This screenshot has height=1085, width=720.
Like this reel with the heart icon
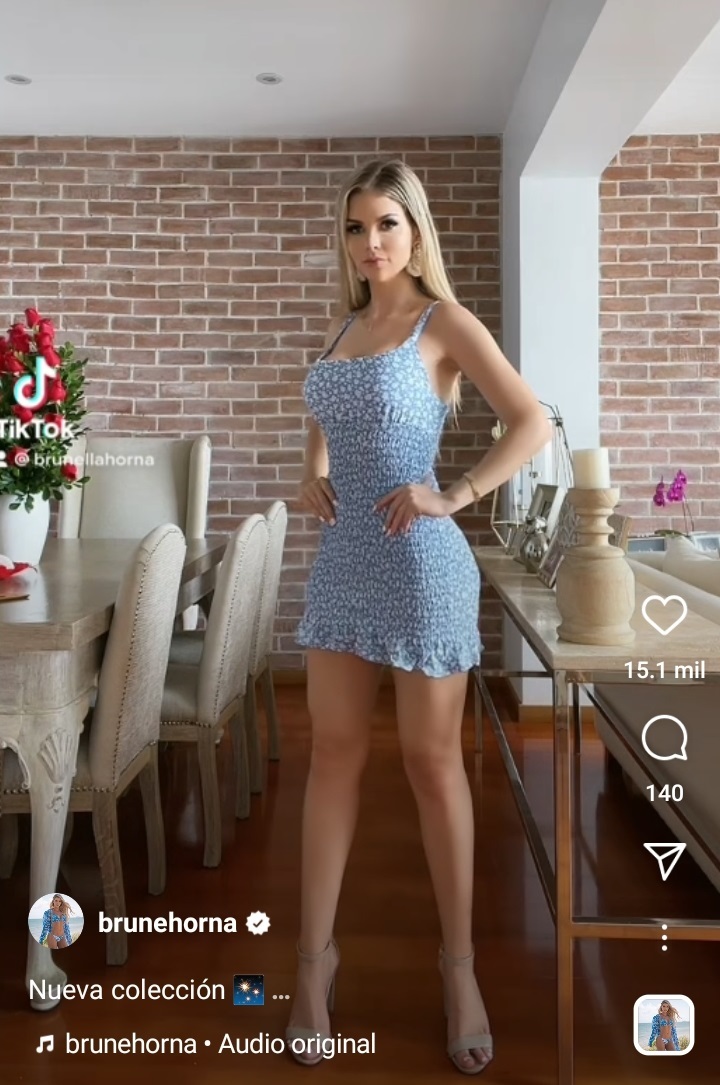(664, 615)
